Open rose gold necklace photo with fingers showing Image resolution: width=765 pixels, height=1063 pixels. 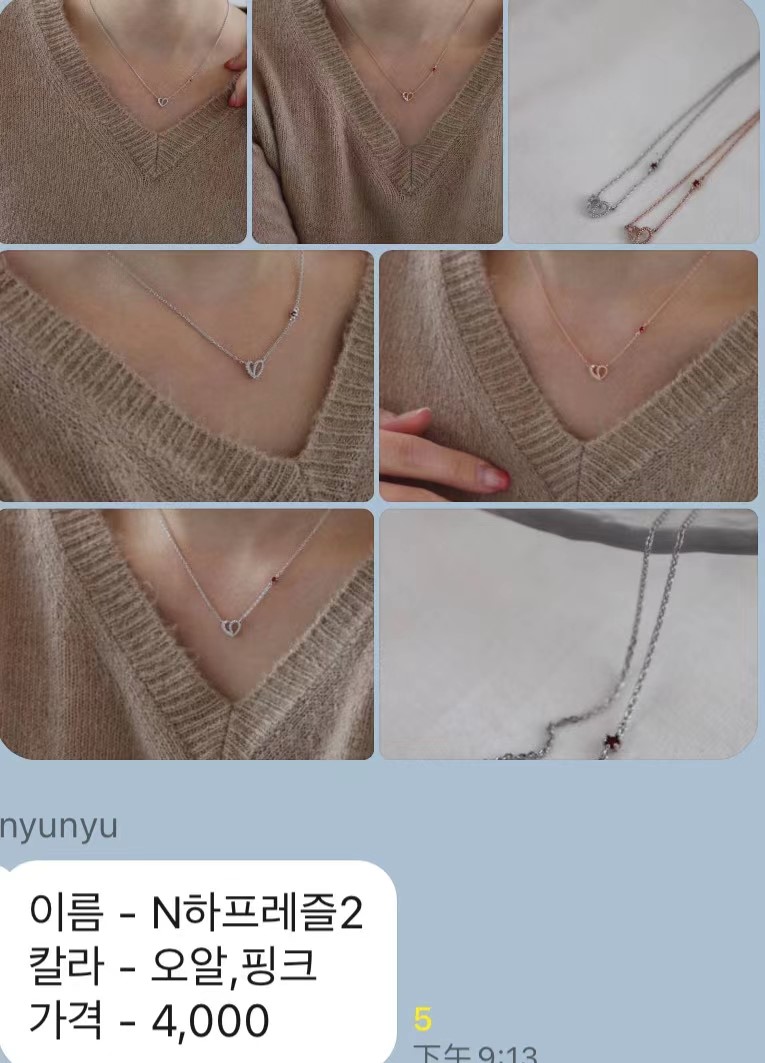tap(568, 375)
